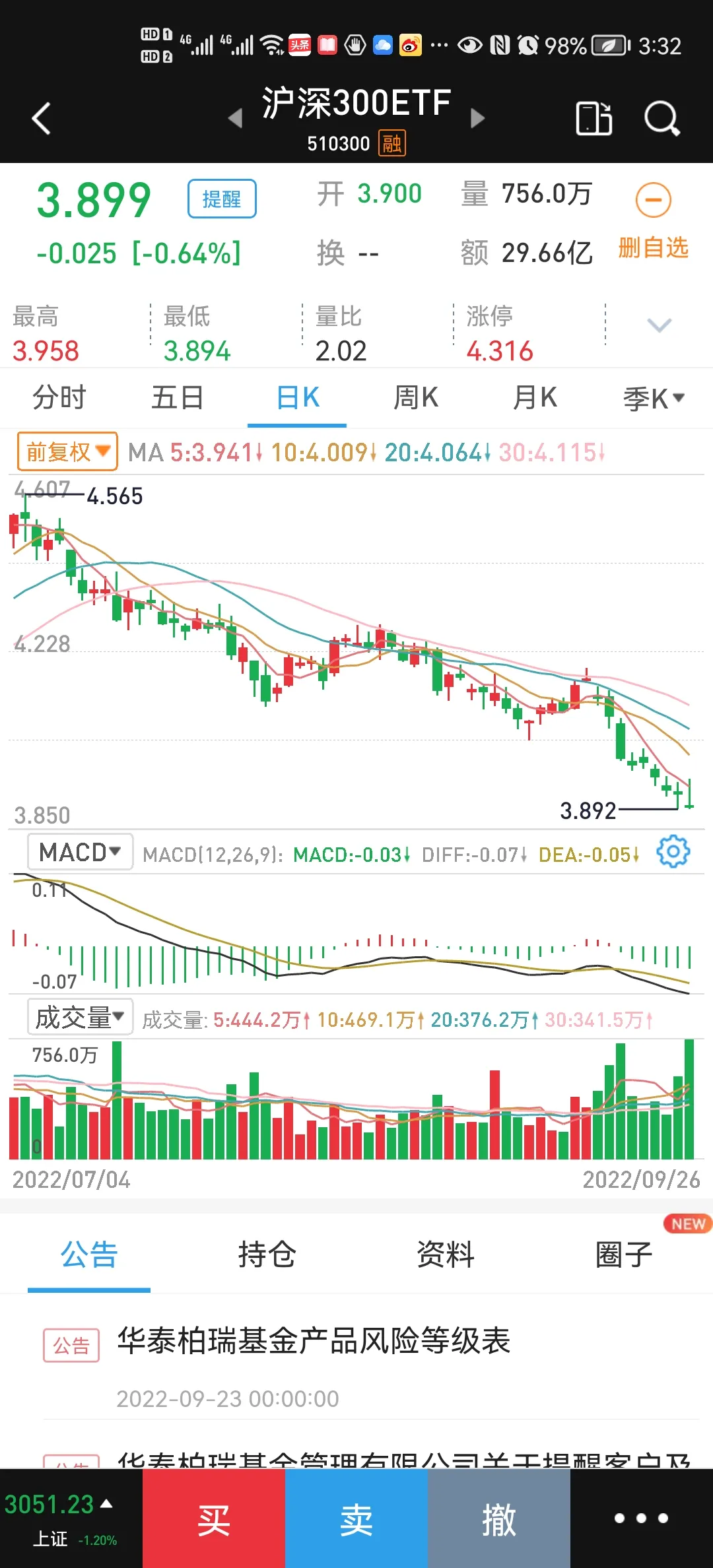Open the 季K period dropdown
Screen dimensions: 713x1568
click(x=654, y=399)
